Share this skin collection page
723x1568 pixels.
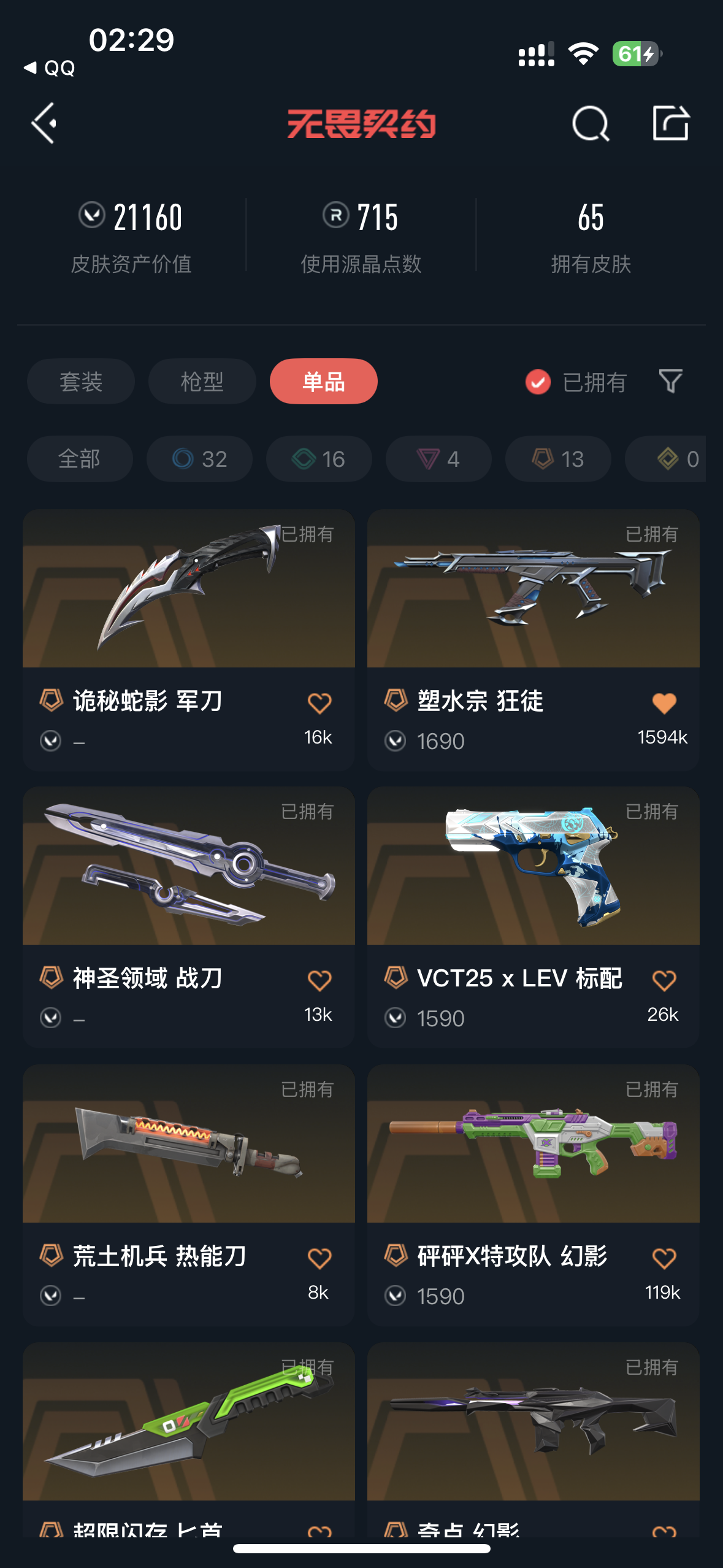pos(670,123)
